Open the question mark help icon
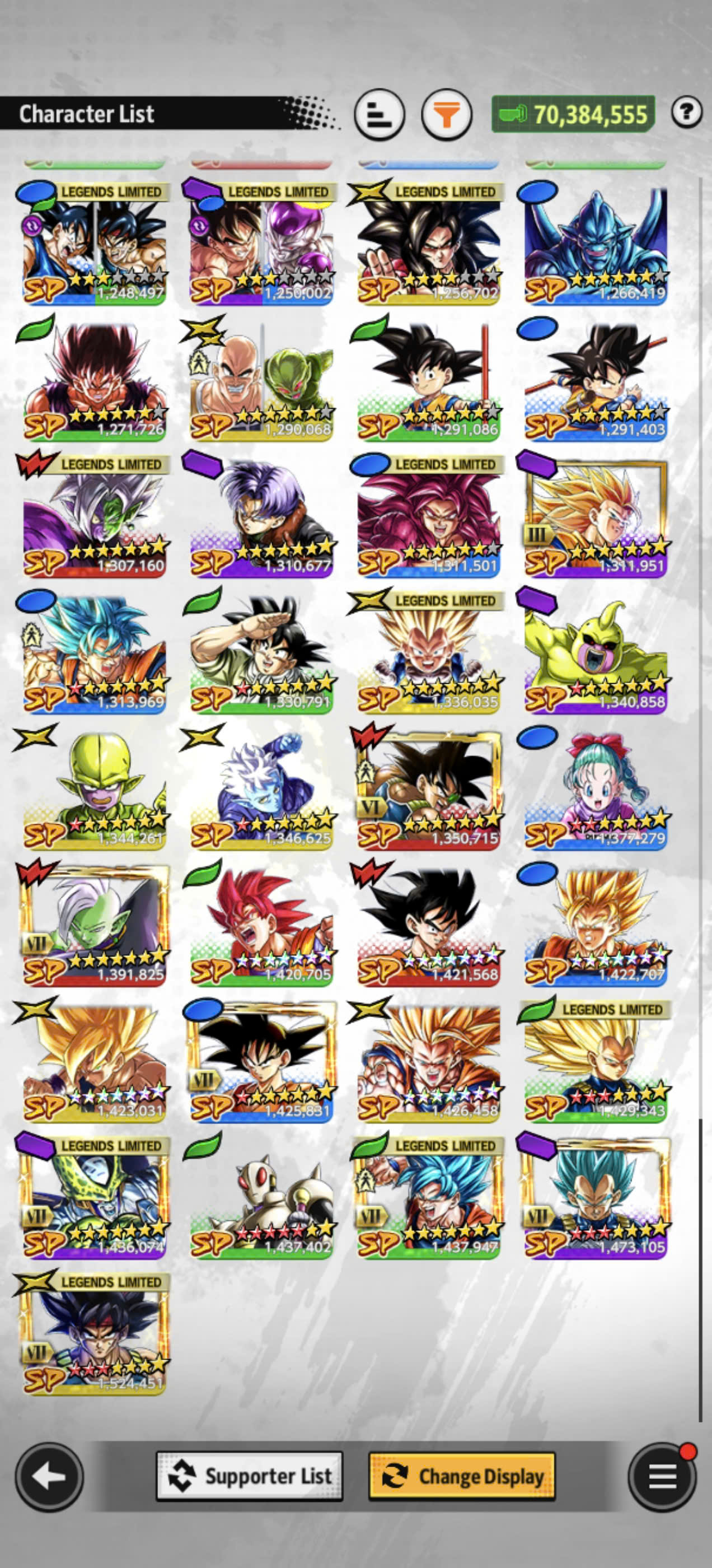This screenshot has height=1568, width=712. coord(687,112)
